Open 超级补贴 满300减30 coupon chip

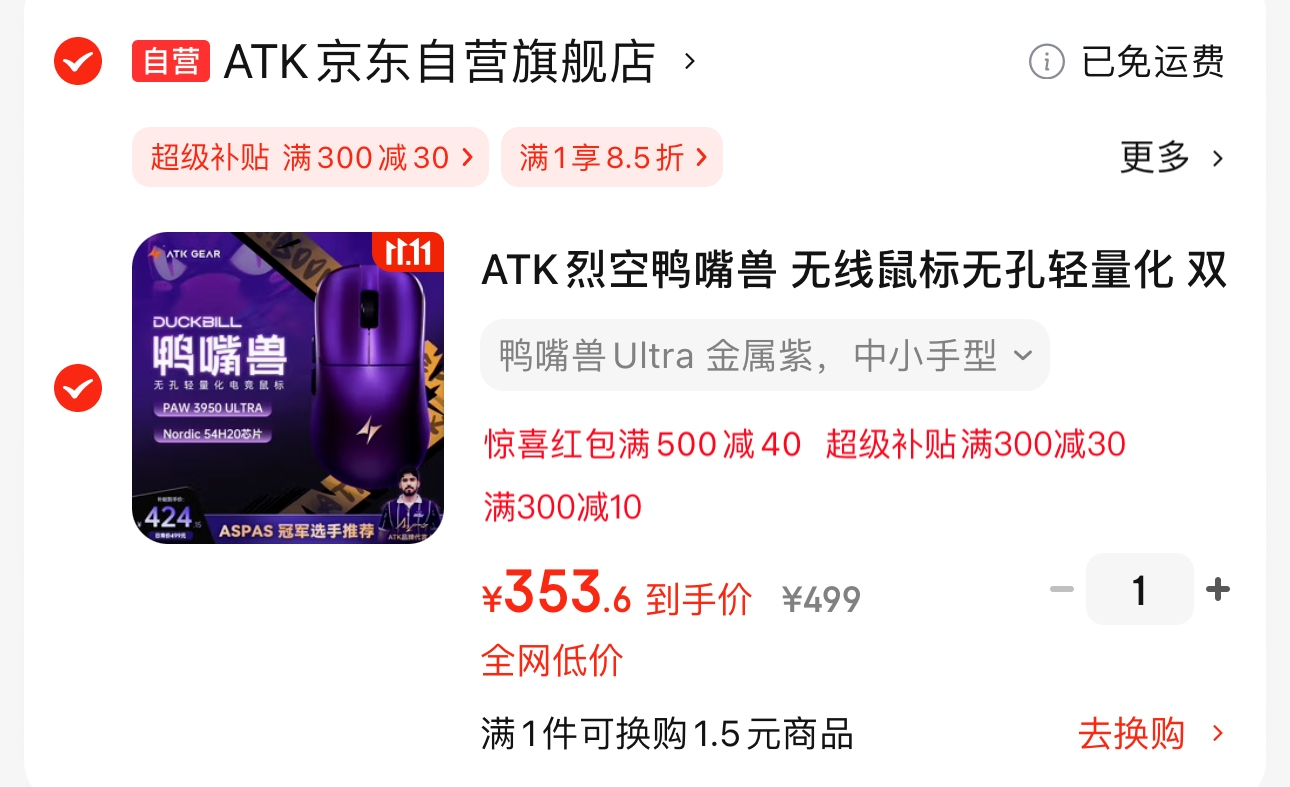[x=310, y=157]
